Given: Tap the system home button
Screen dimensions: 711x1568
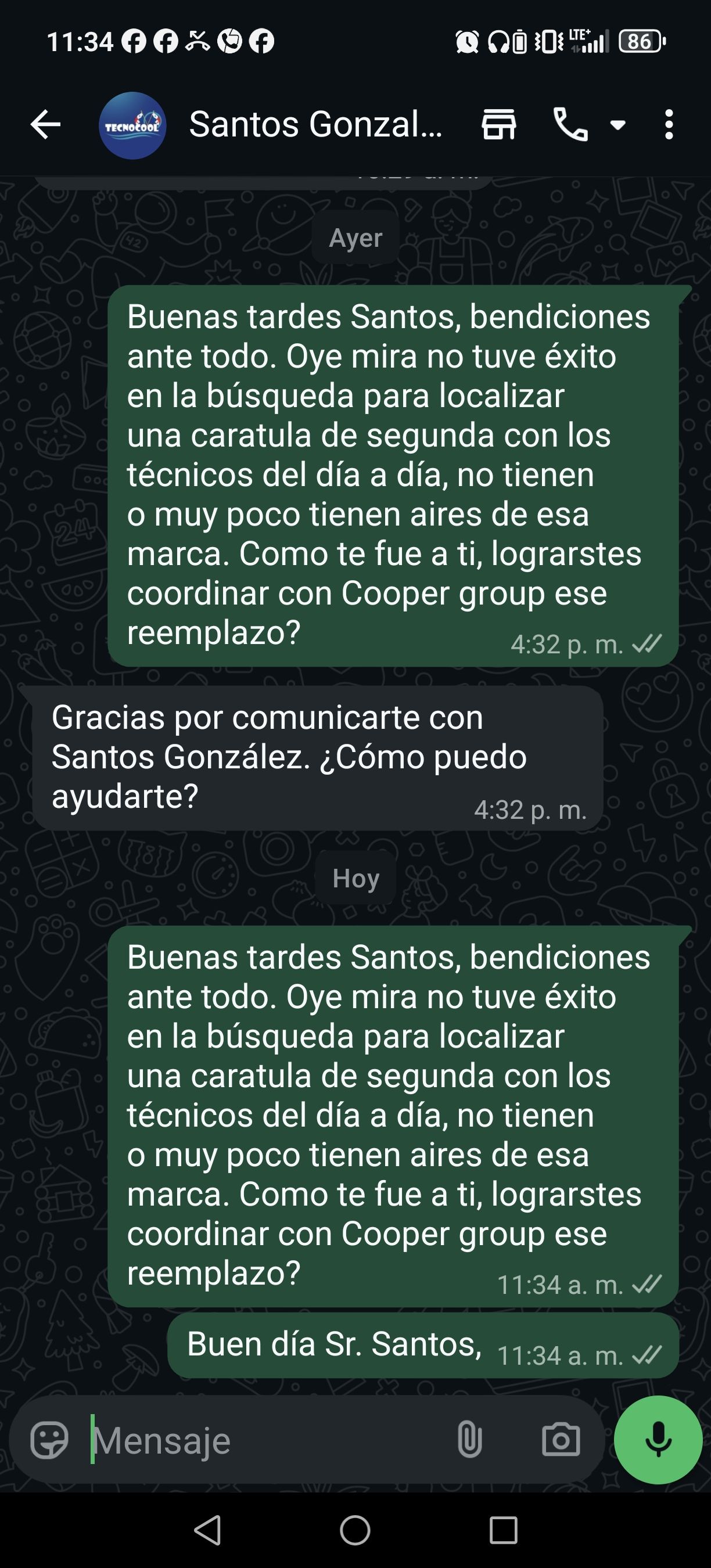Looking at the screenshot, I should pos(355,1530).
